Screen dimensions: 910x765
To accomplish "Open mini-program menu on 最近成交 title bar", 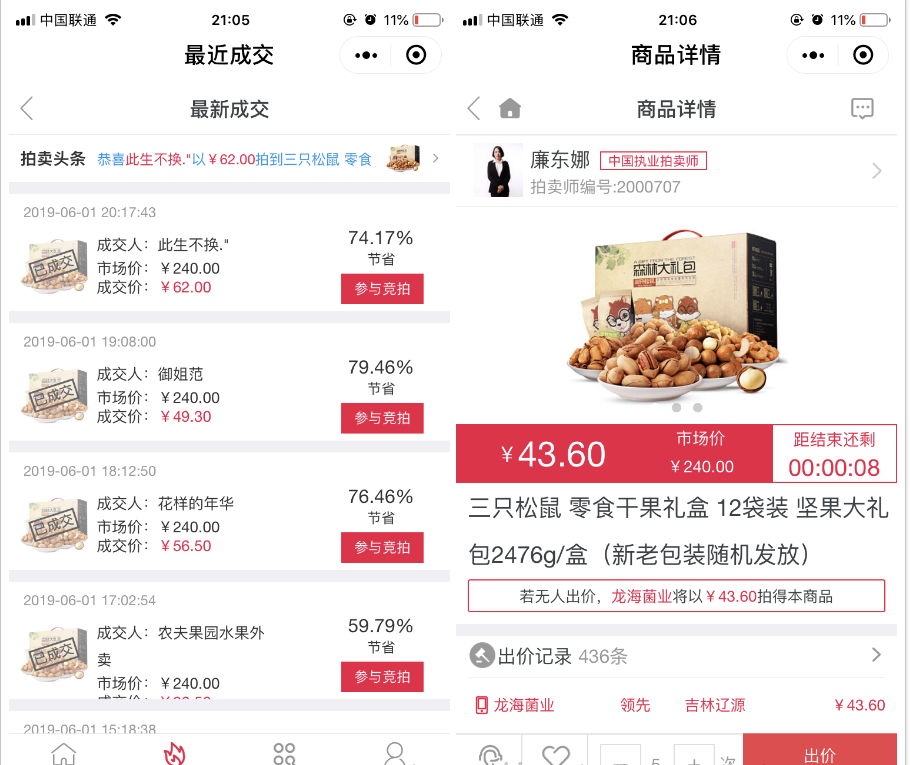I will point(366,55).
